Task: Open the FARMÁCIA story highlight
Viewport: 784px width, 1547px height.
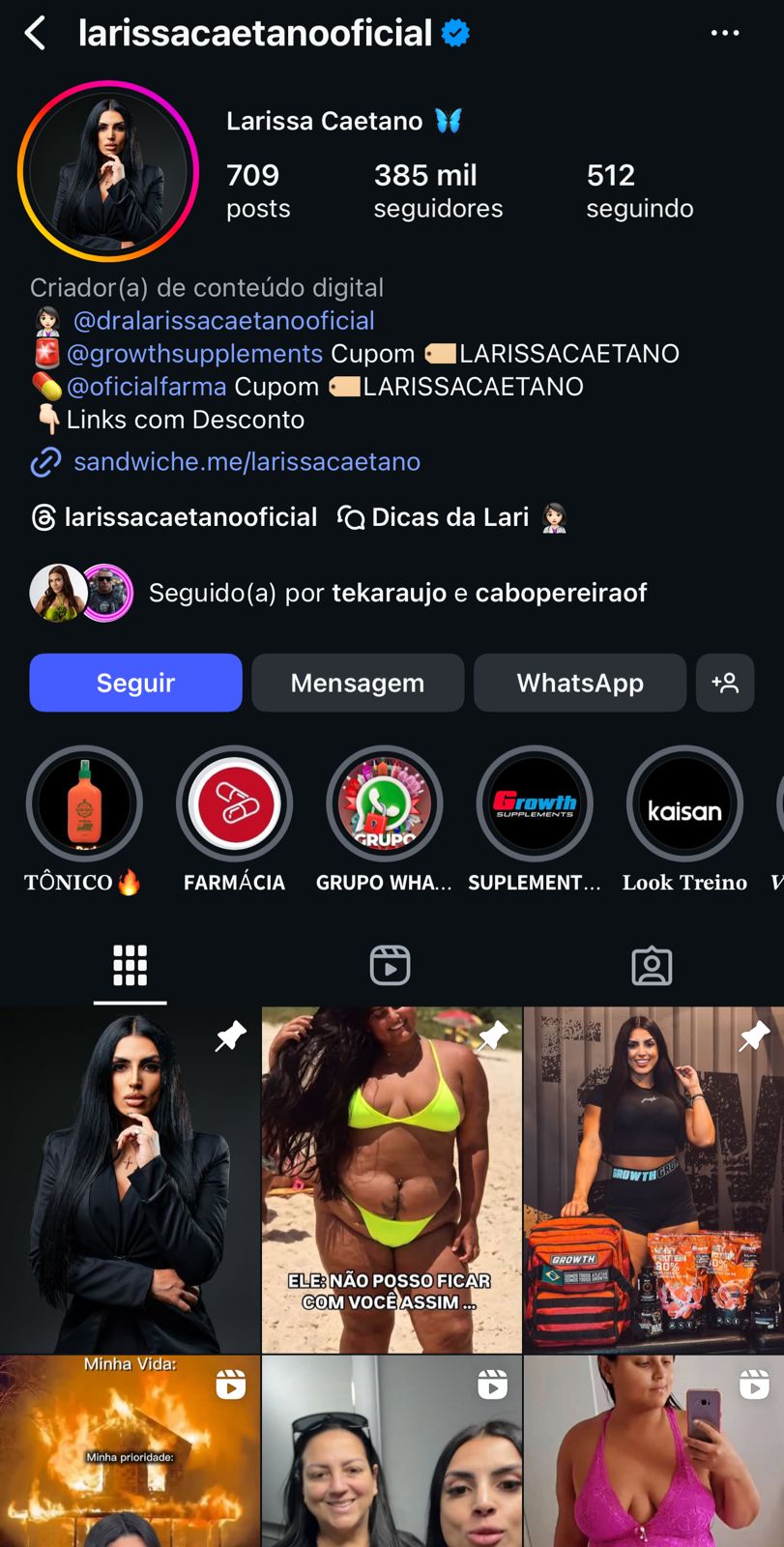Action: 234,804
